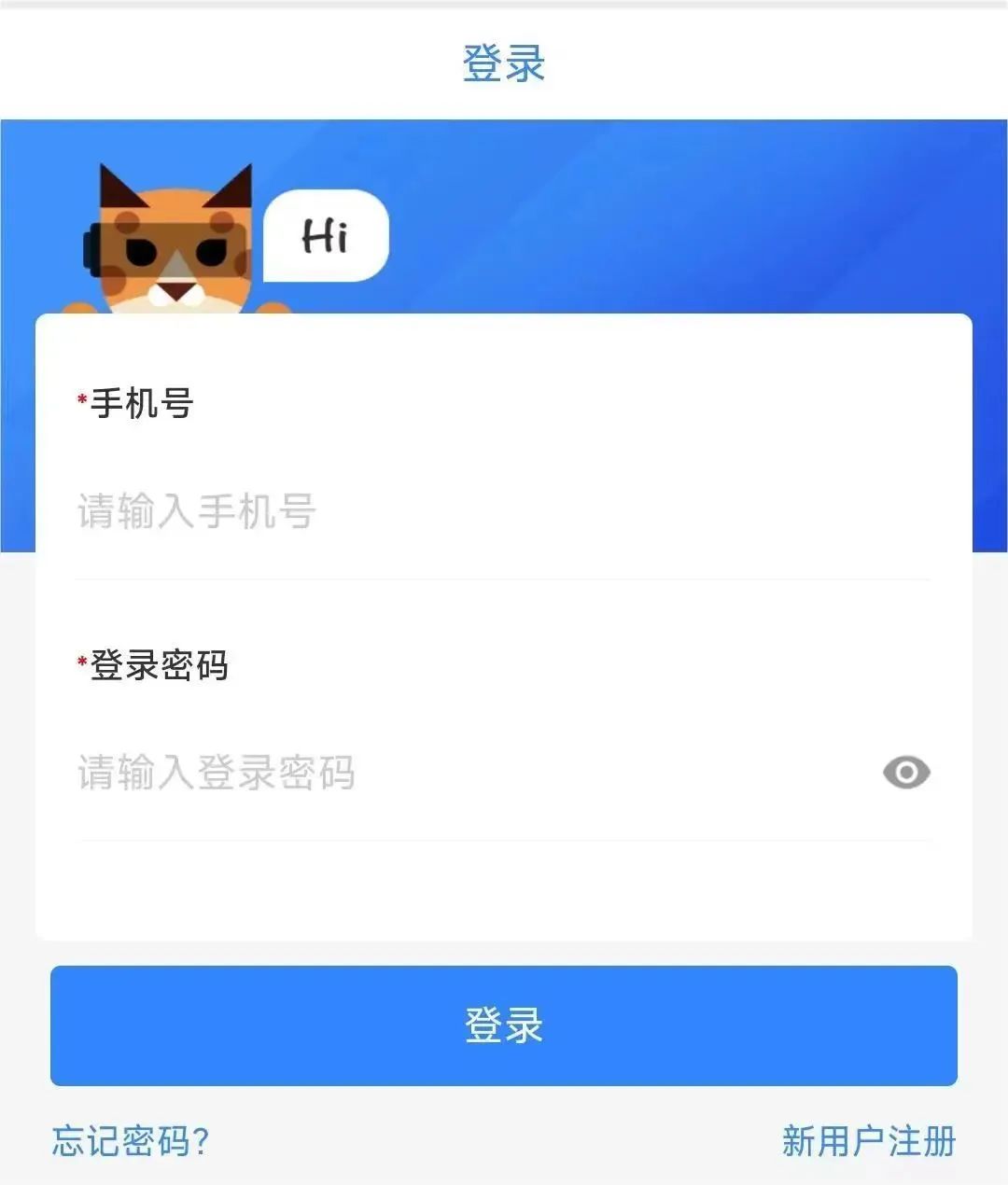Image resolution: width=1008 pixels, height=1185 pixels.
Task: Tap the 手机号 phone number field
Action: coord(467,512)
